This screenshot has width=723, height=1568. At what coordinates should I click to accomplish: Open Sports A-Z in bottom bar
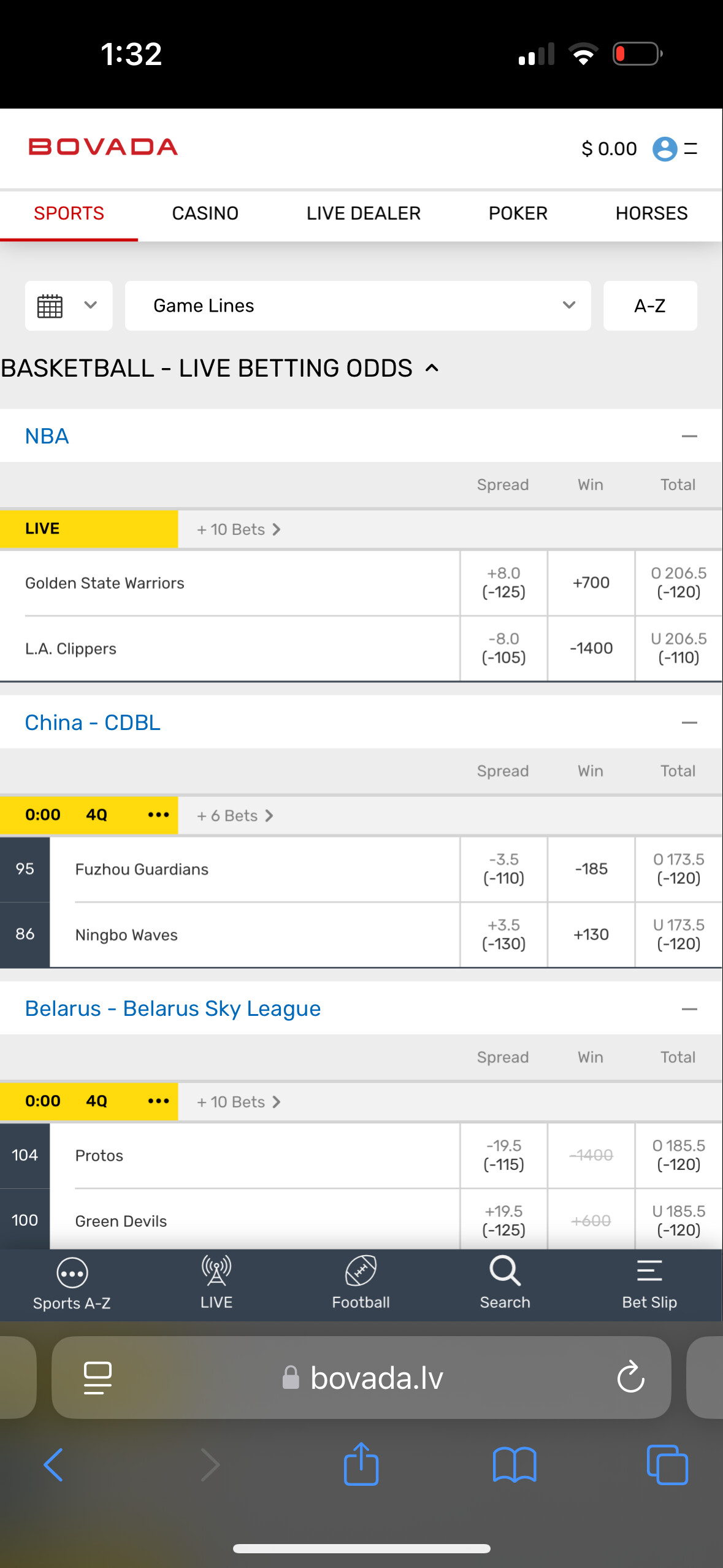(72, 1285)
